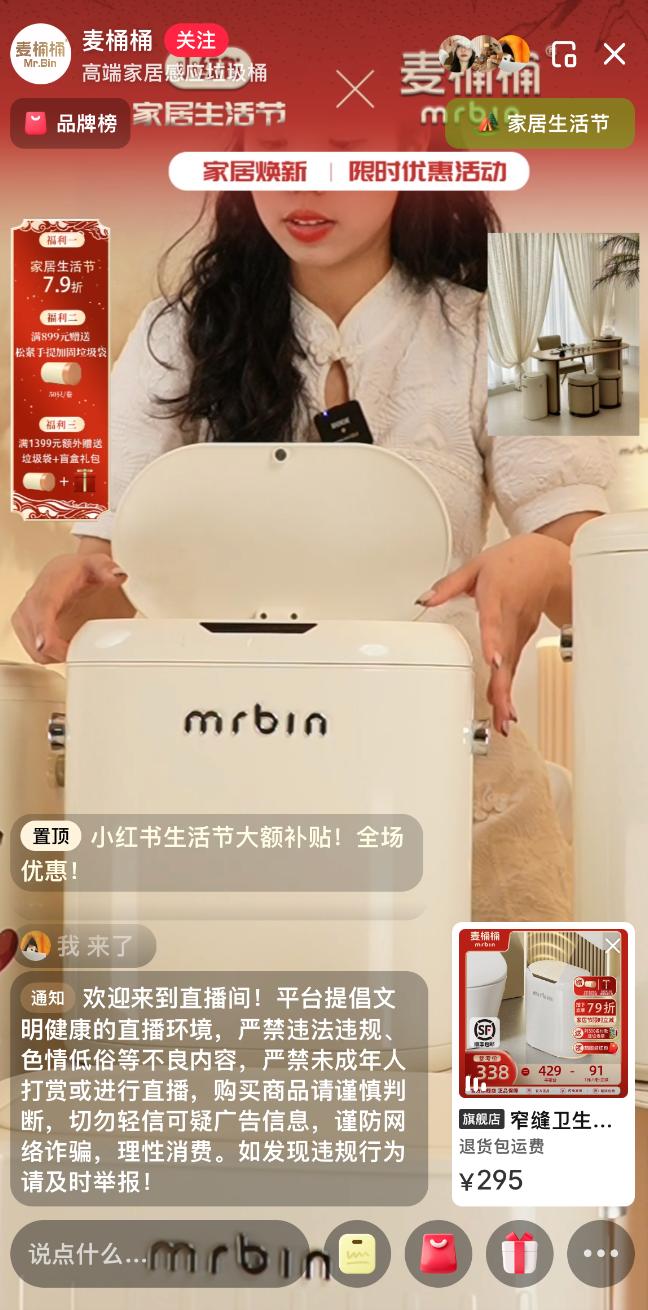Open the pinned 小红书生活节大额补贴 message

click(x=215, y=852)
